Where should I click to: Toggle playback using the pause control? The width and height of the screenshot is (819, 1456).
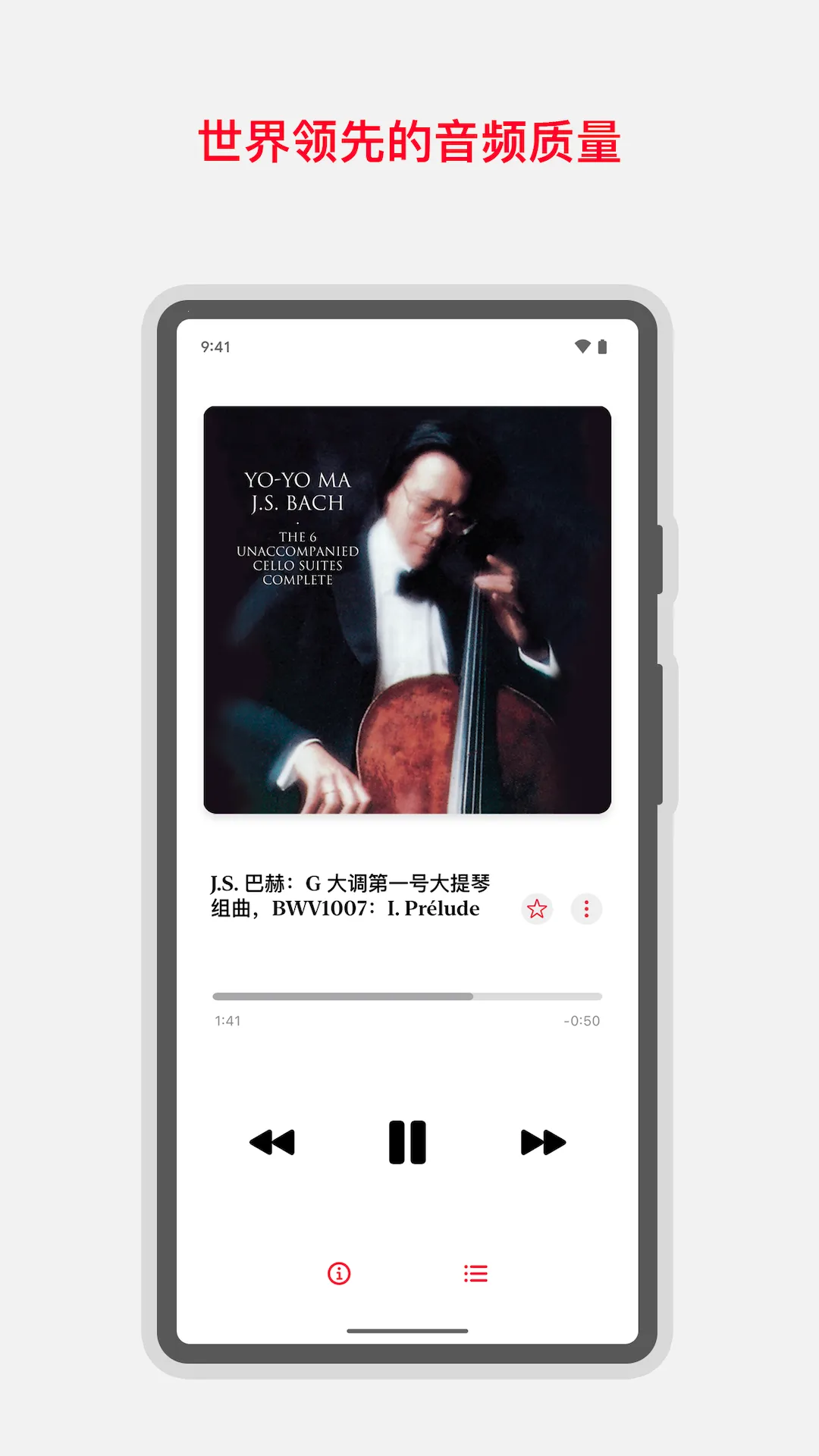tap(408, 1141)
